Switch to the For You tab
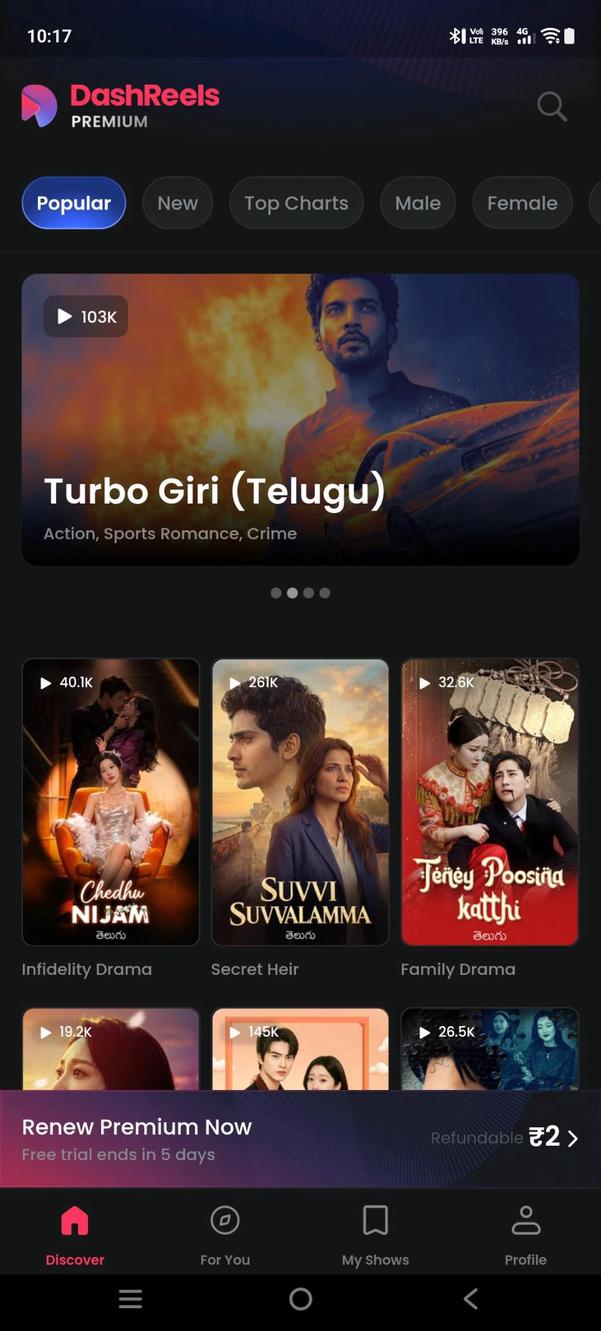 (x=225, y=1235)
